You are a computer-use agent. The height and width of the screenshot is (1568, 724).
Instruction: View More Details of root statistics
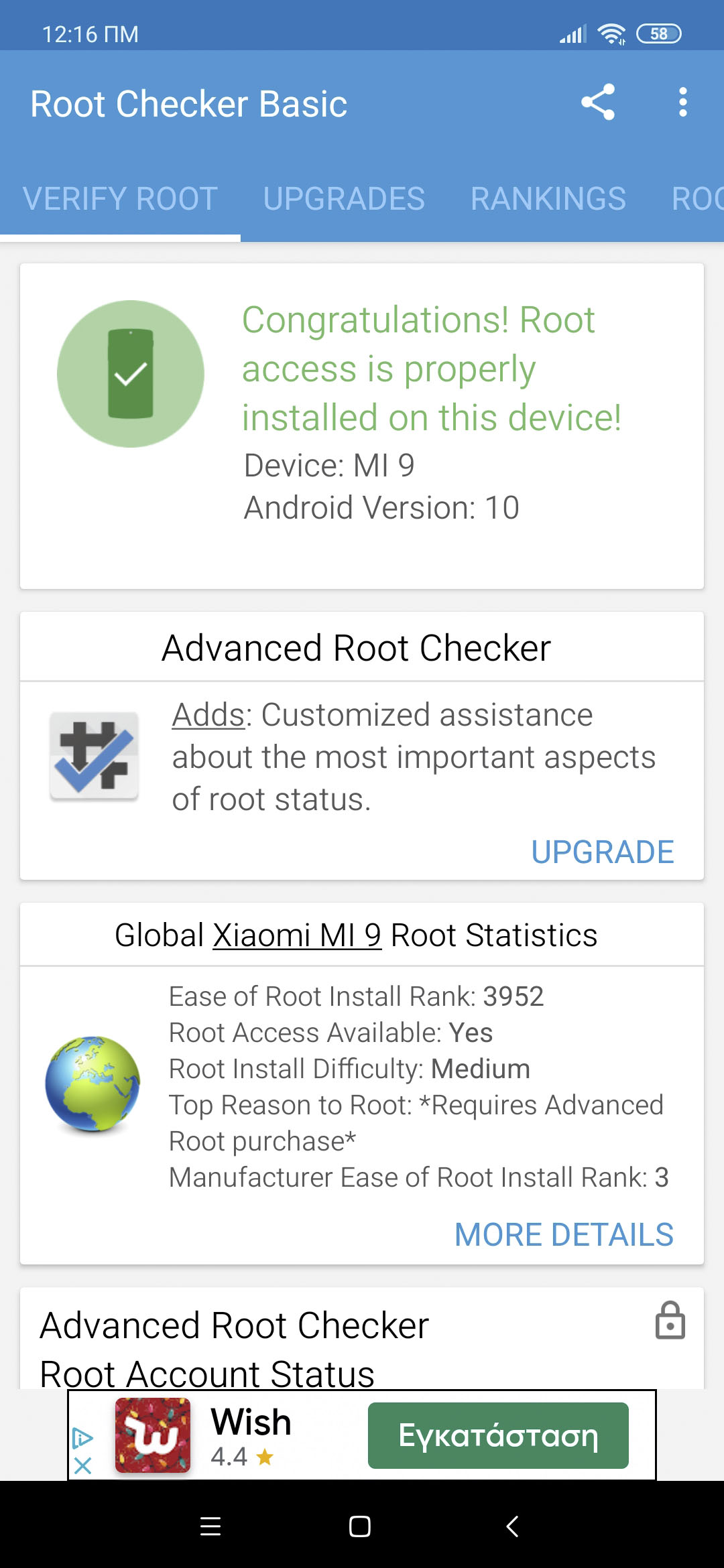point(564,1234)
